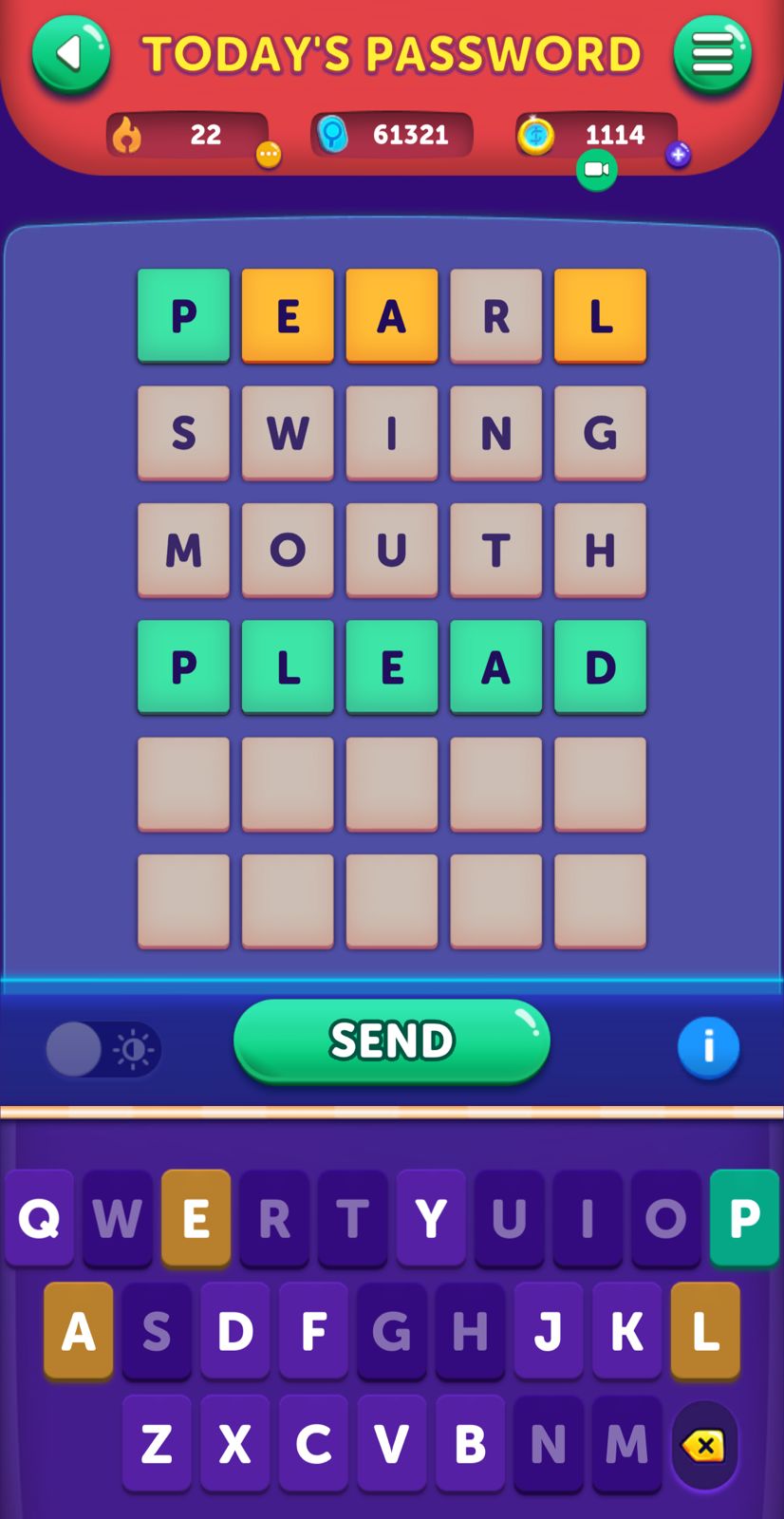Watch a video for free coins
784x1519 pixels.
(596, 170)
